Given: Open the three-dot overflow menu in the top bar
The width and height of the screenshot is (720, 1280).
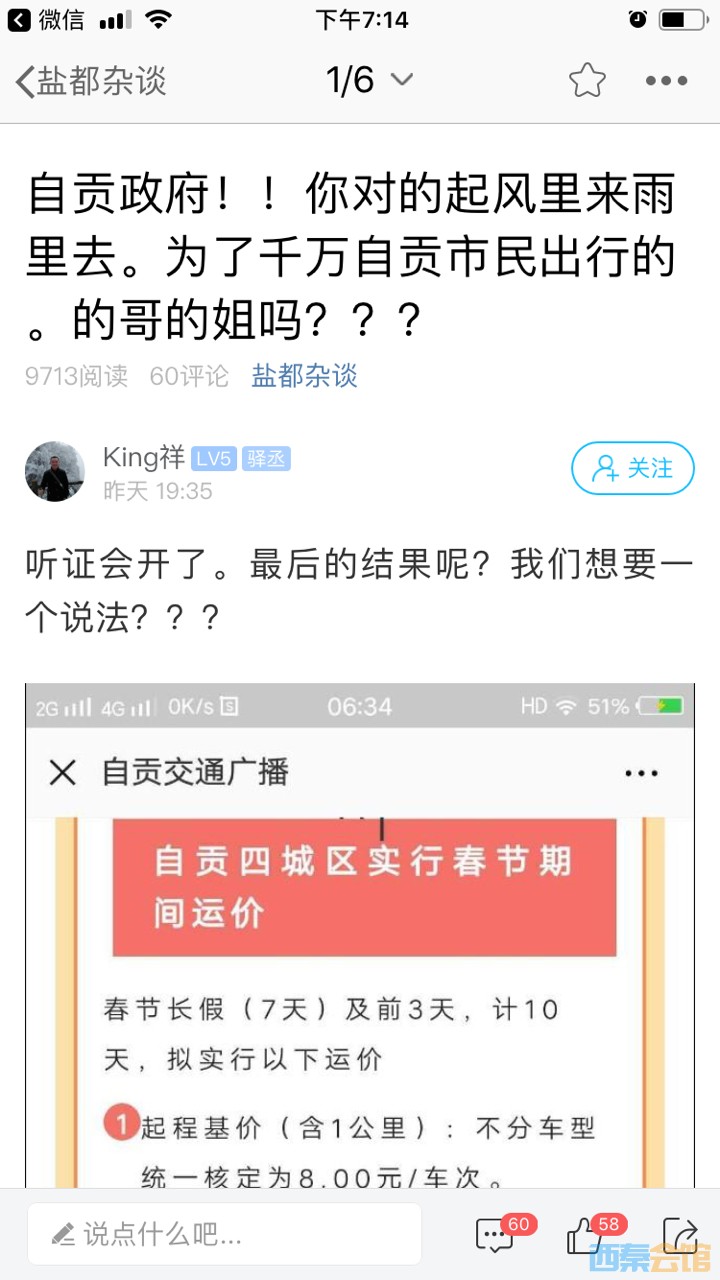Looking at the screenshot, I should click(x=666, y=81).
